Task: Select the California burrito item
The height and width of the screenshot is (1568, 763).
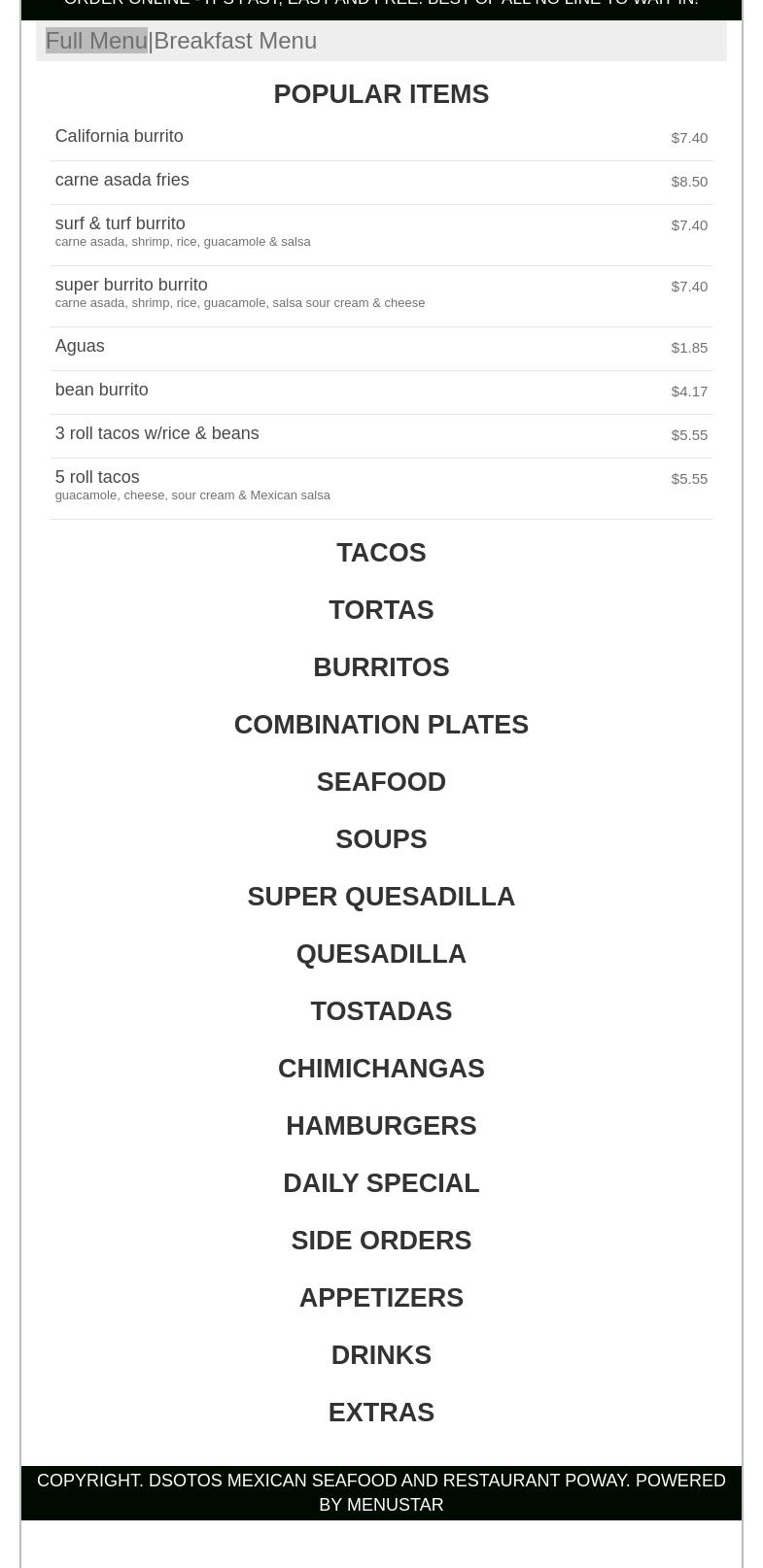Action: (x=119, y=137)
